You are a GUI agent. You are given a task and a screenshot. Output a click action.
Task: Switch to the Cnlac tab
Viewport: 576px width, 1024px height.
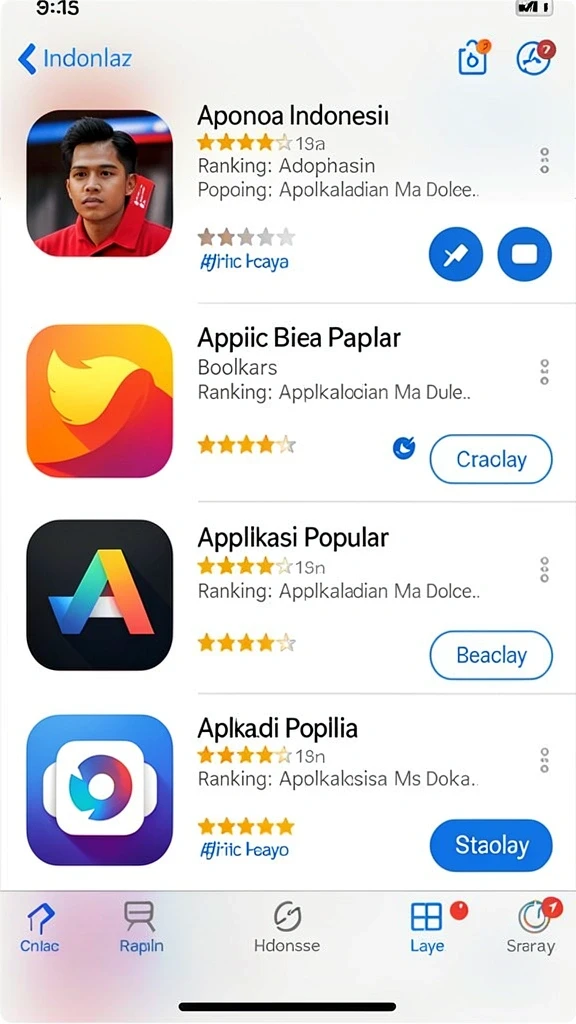[x=40, y=929]
